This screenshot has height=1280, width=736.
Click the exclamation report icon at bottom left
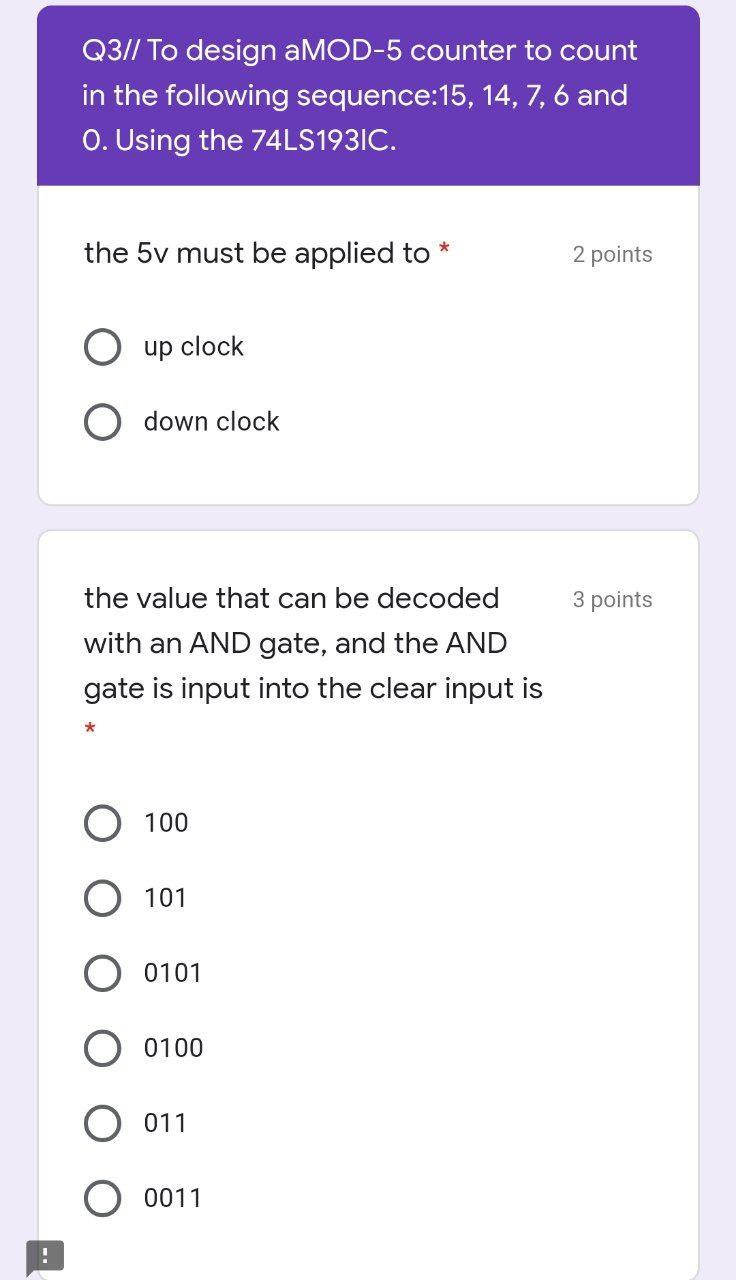point(45,1257)
